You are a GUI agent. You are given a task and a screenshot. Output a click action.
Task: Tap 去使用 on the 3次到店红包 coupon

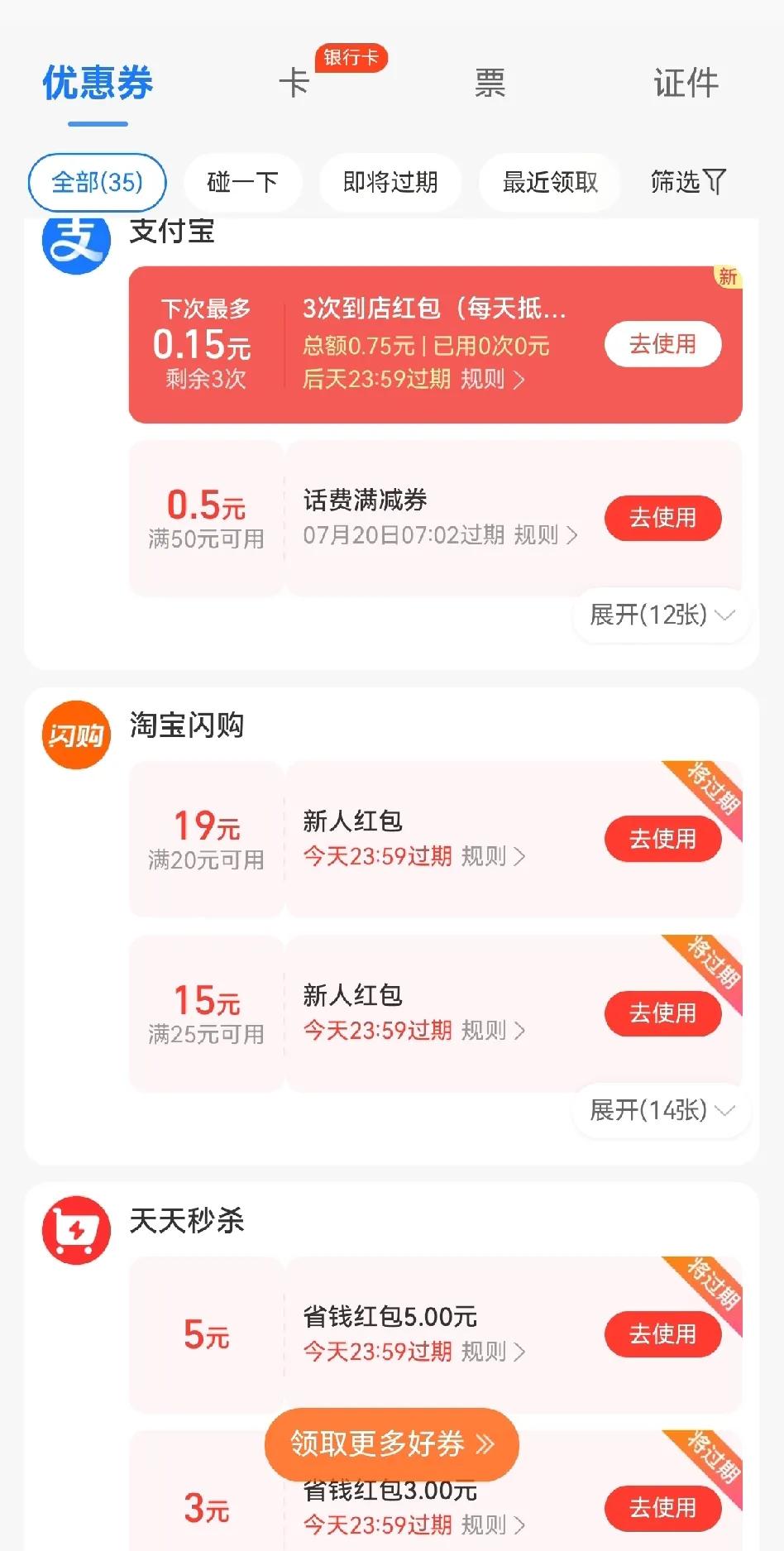(x=662, y=344)
